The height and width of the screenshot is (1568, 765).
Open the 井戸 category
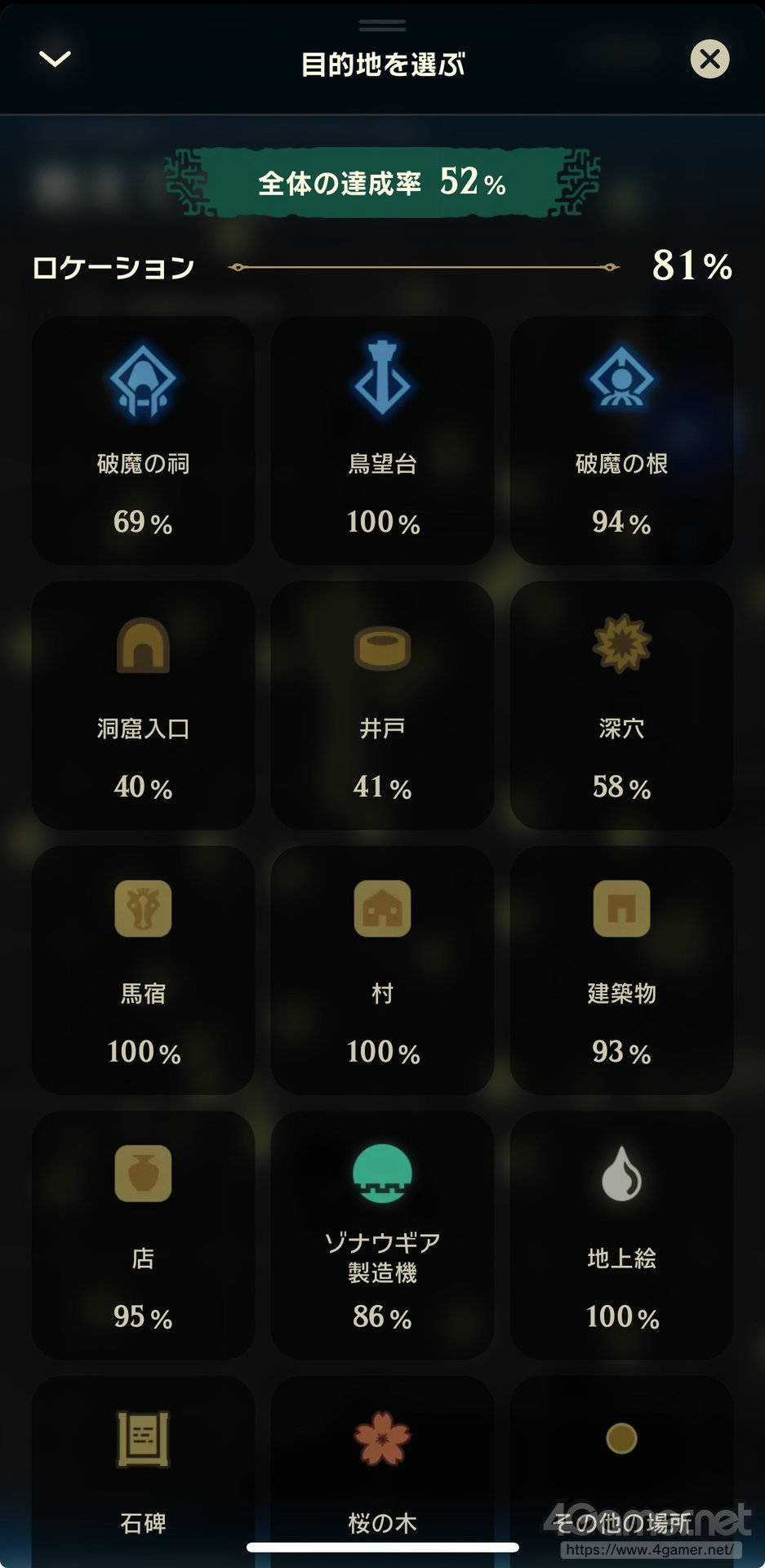382,705
